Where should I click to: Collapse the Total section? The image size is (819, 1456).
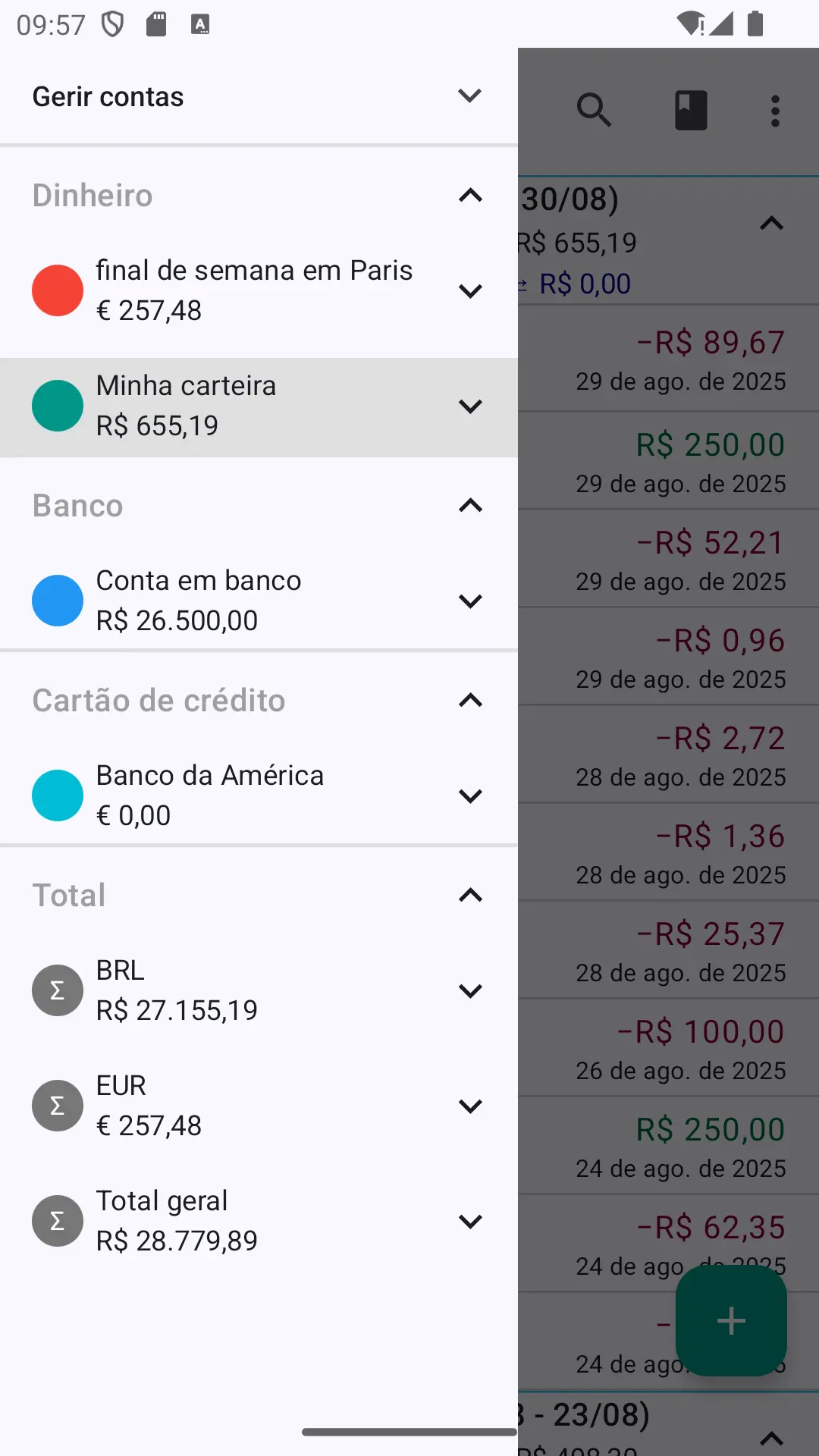470,896
